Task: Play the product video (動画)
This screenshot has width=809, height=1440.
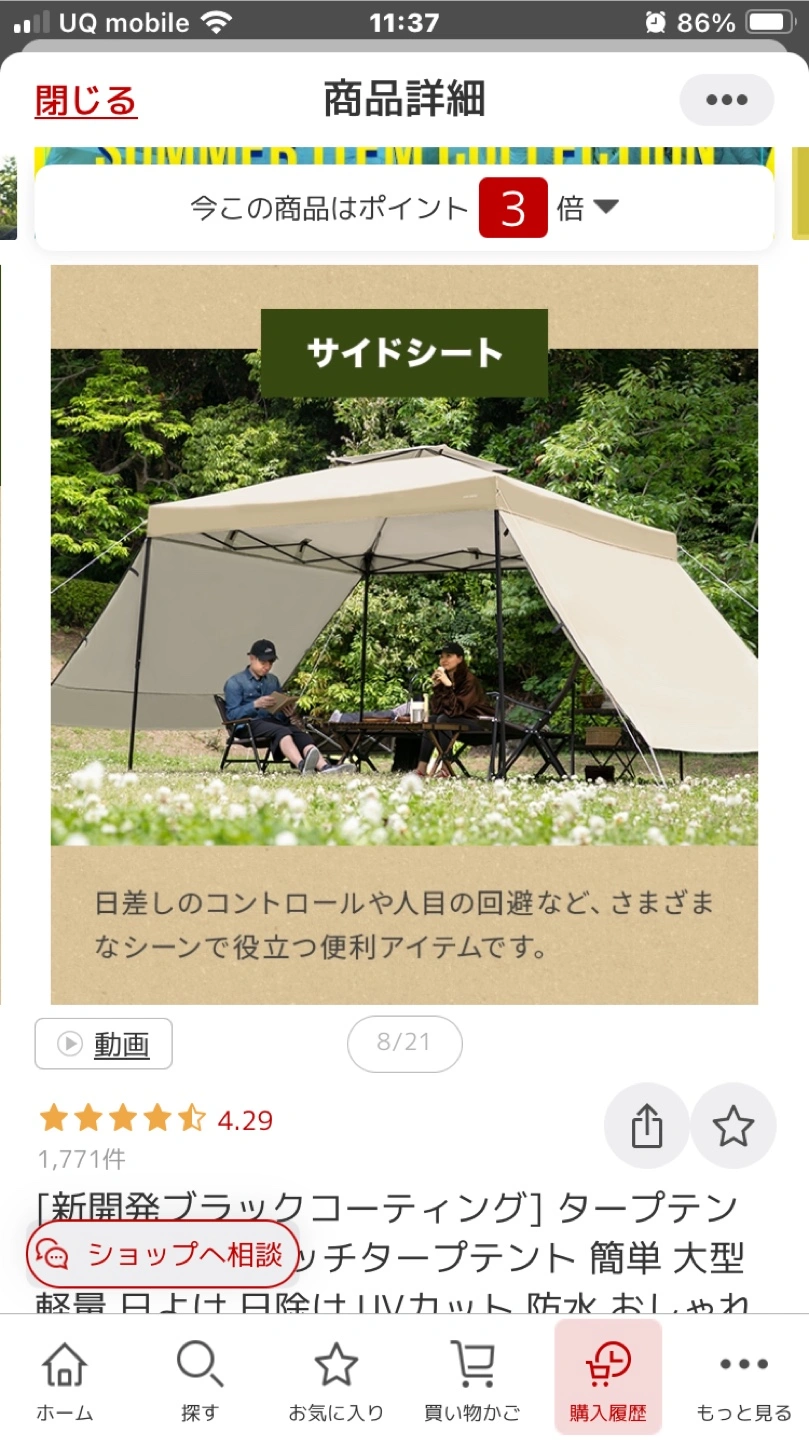Action: tap(104, 1044)
